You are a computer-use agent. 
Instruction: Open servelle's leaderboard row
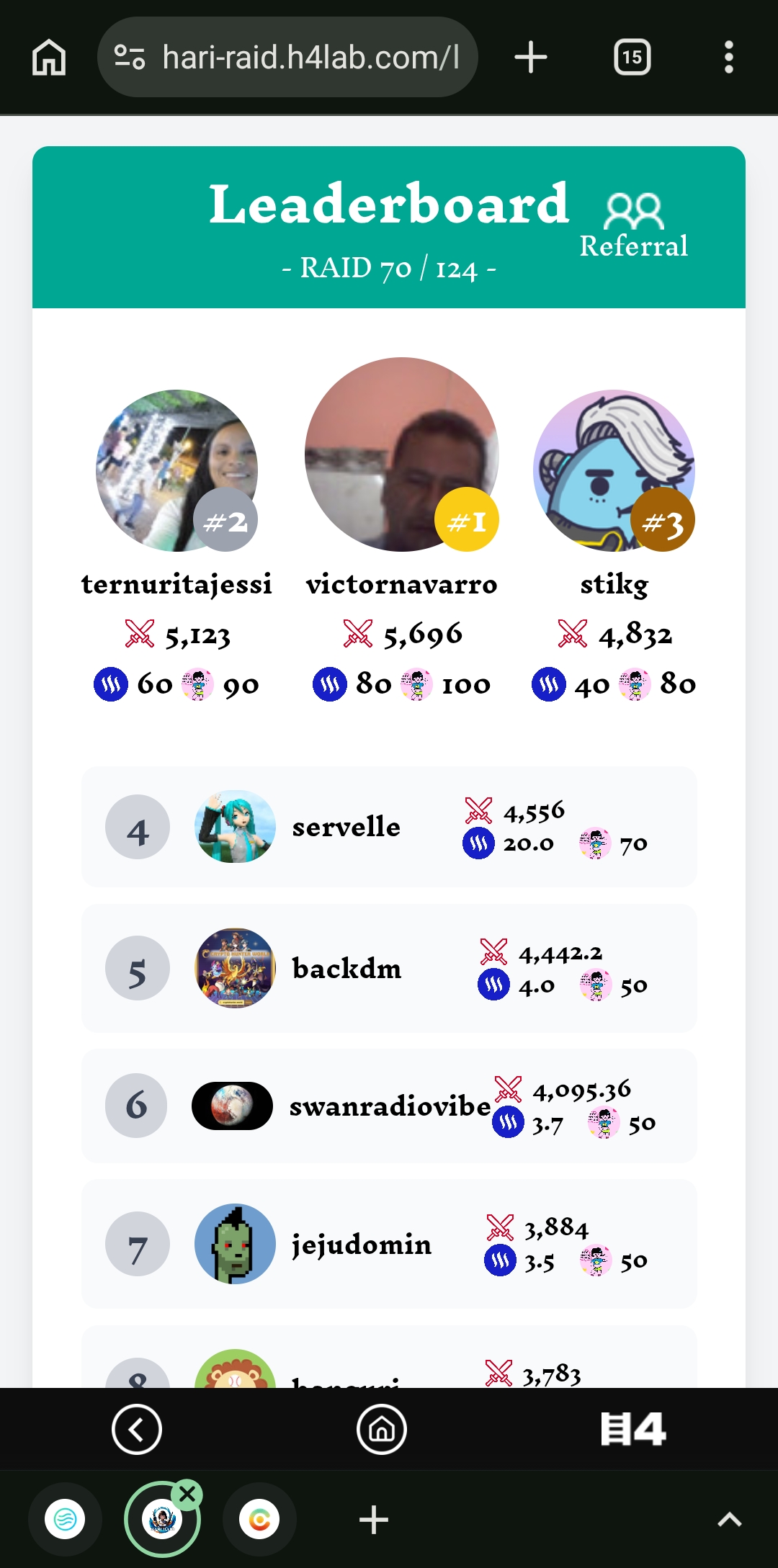click(x=389, y=827)
